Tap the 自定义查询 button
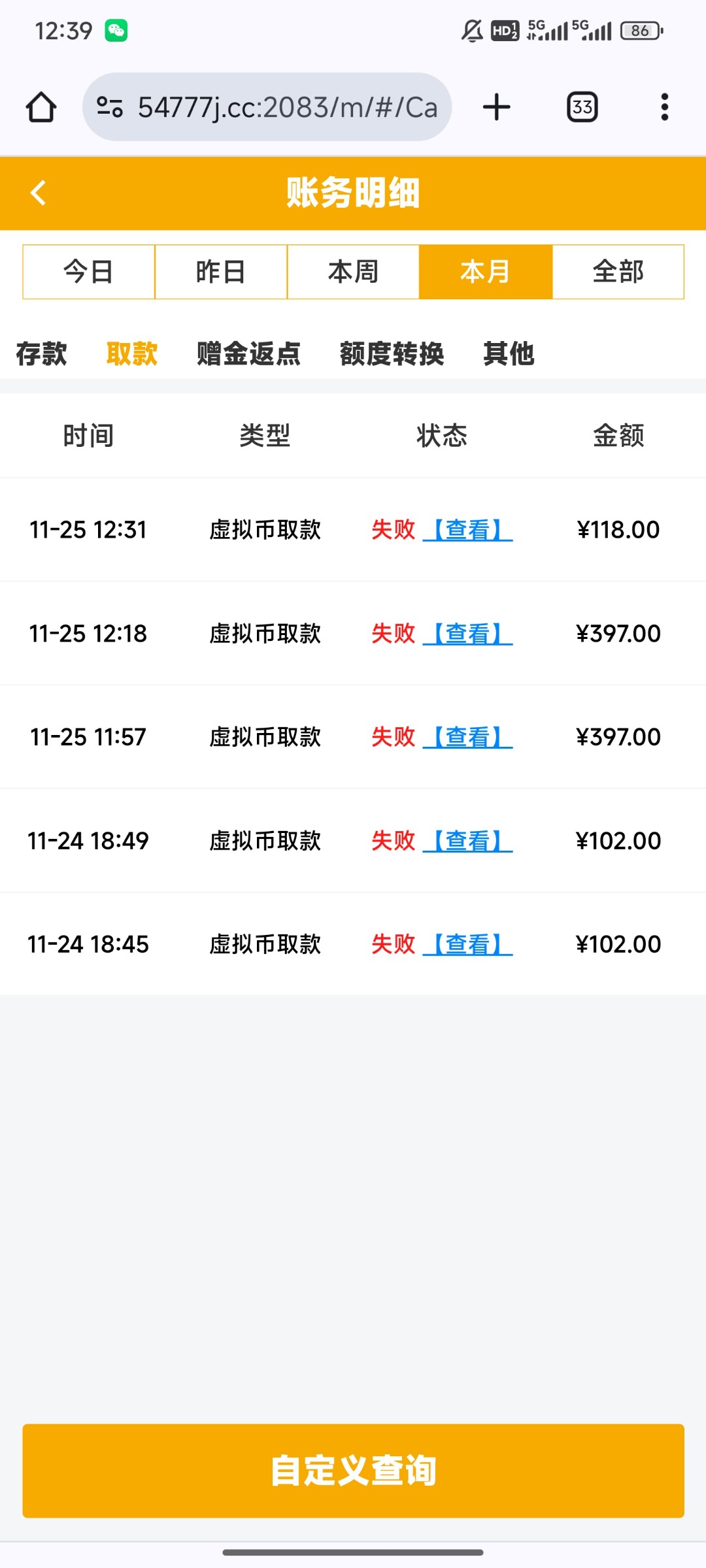The height and width of the screenshot is (1568, 706). tap(353, 1471)
